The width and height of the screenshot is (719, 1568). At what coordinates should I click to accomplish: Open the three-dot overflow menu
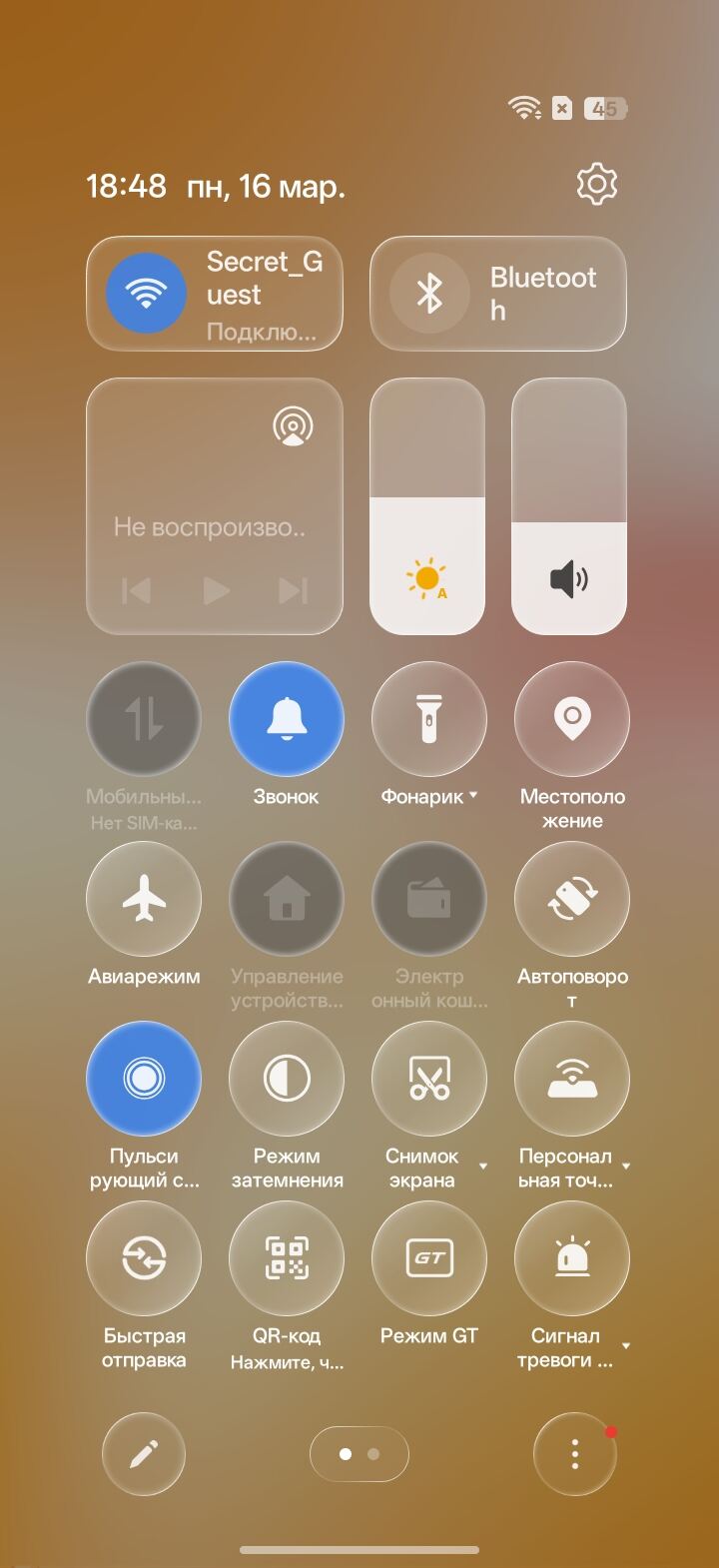pos(574,1454)
